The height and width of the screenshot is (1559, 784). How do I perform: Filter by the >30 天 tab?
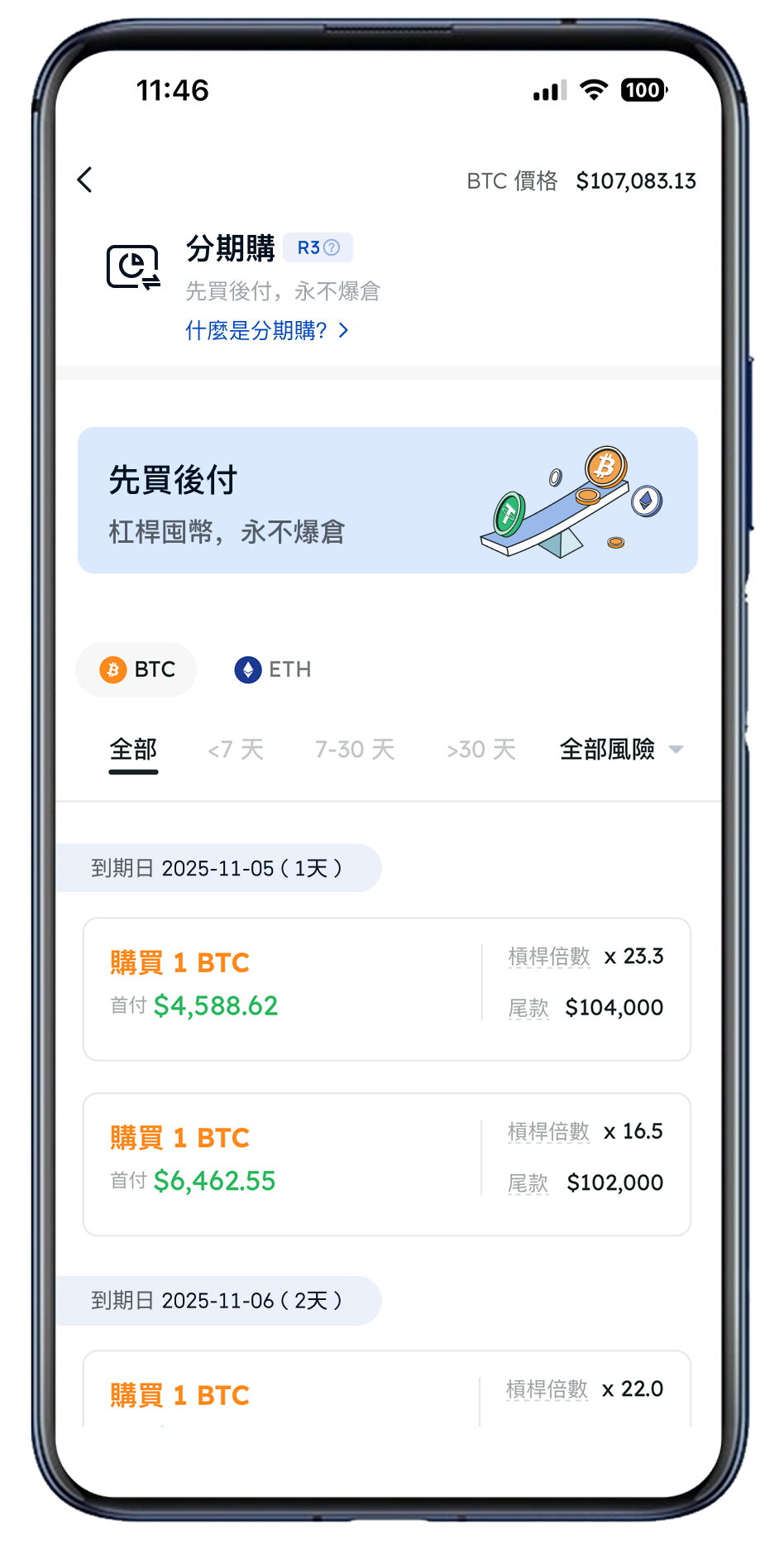pyautogui.click(x=480, y=750)
